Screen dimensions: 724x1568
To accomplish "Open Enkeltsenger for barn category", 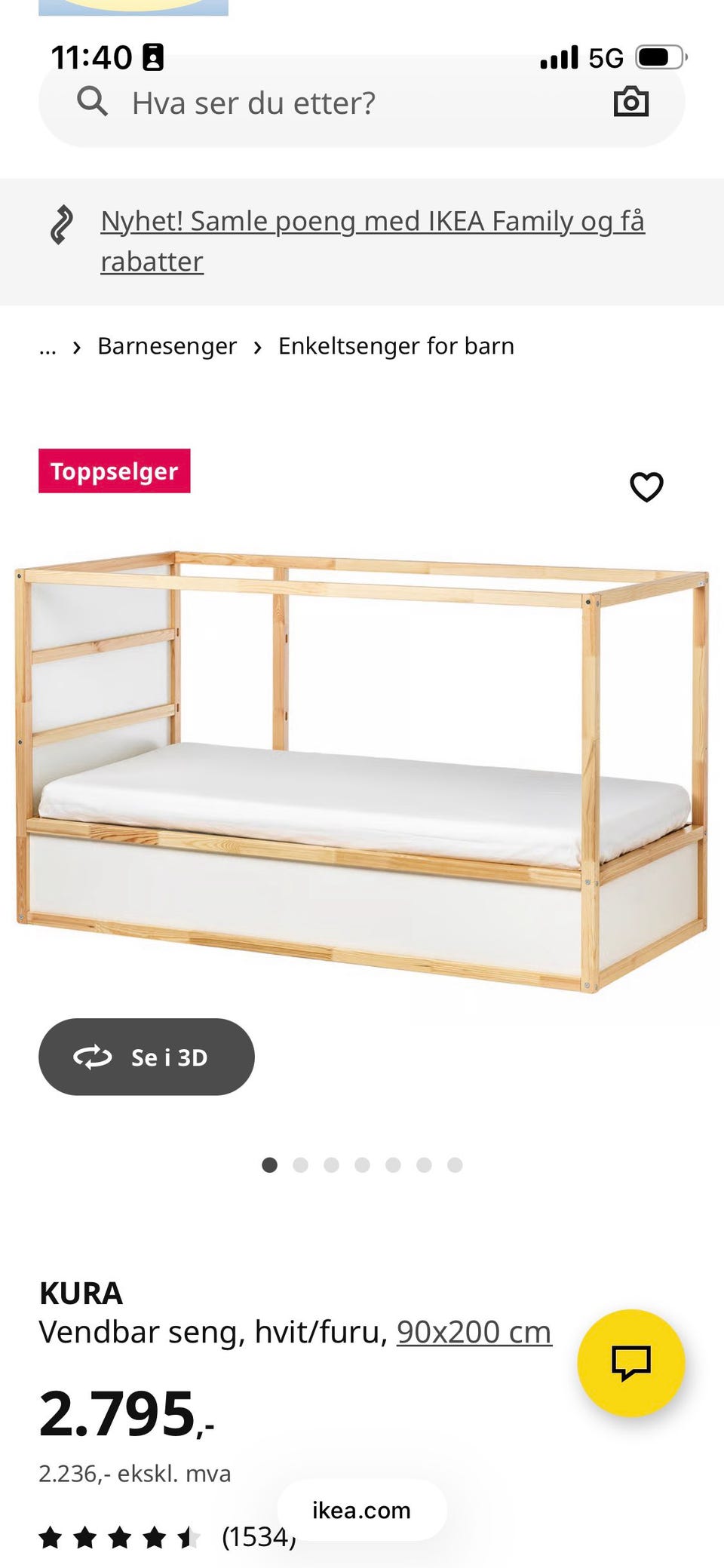I will click(396, 345).
